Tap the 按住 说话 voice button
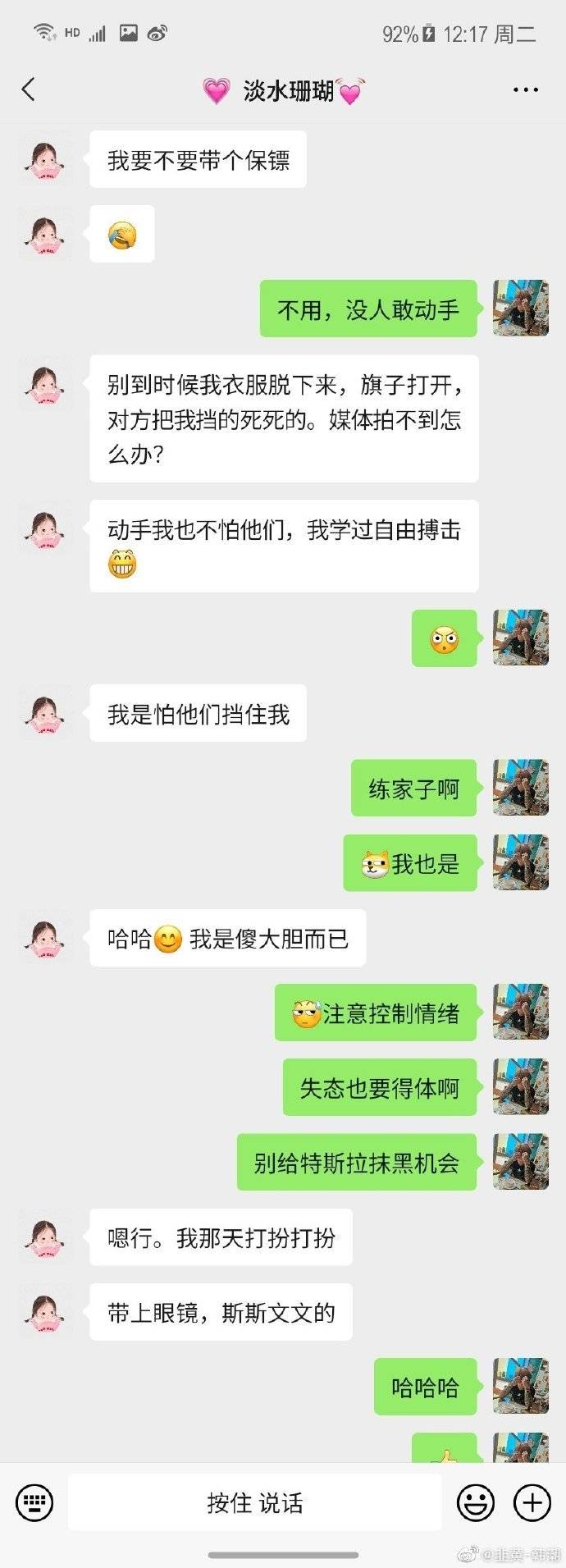Screen dimensions: 566x1568 [x=254, y=1502]
